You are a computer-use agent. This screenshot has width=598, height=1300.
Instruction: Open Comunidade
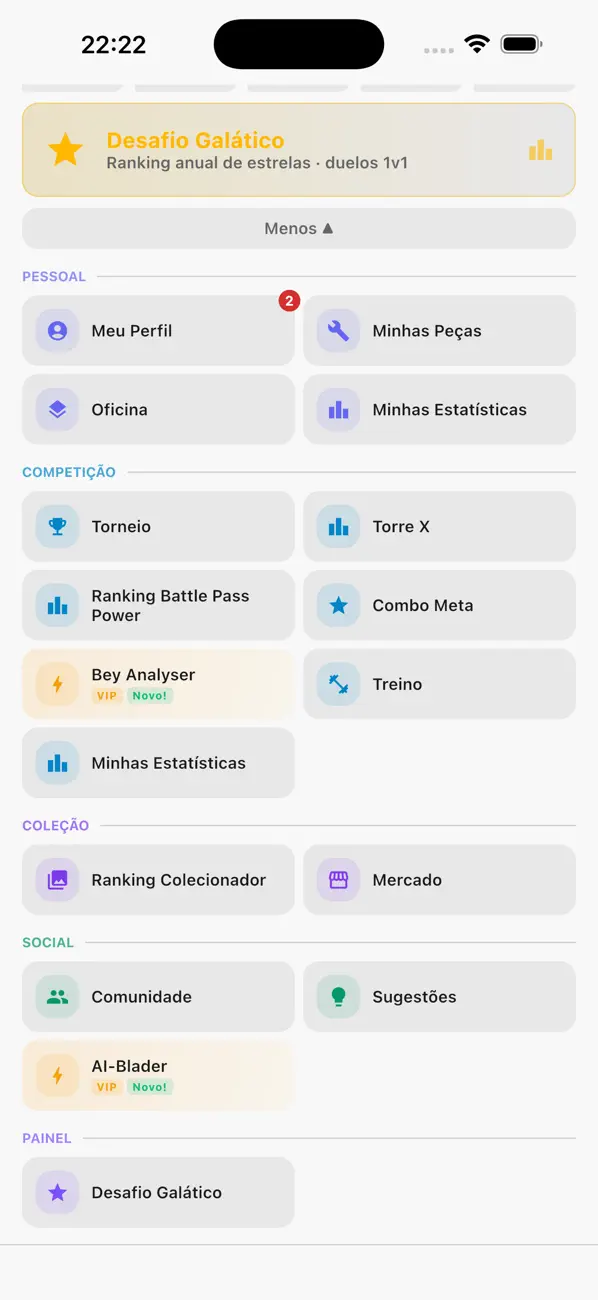158,997
